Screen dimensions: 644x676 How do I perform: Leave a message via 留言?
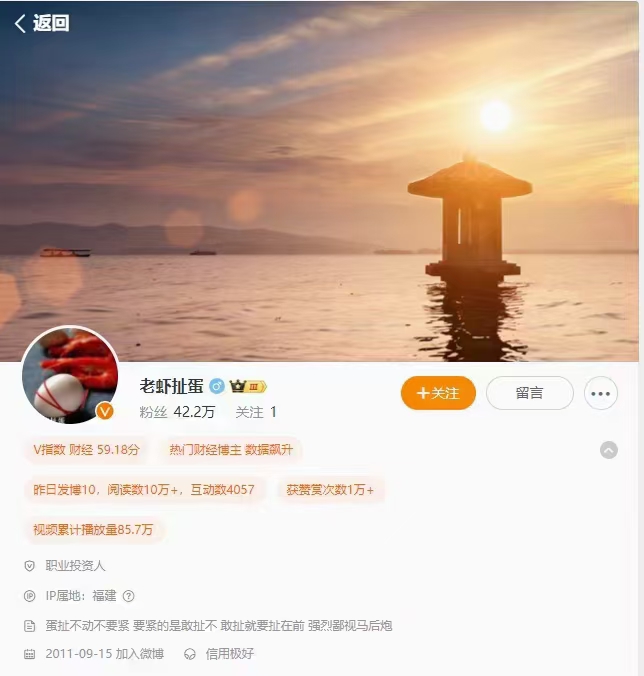click(529, 393)
